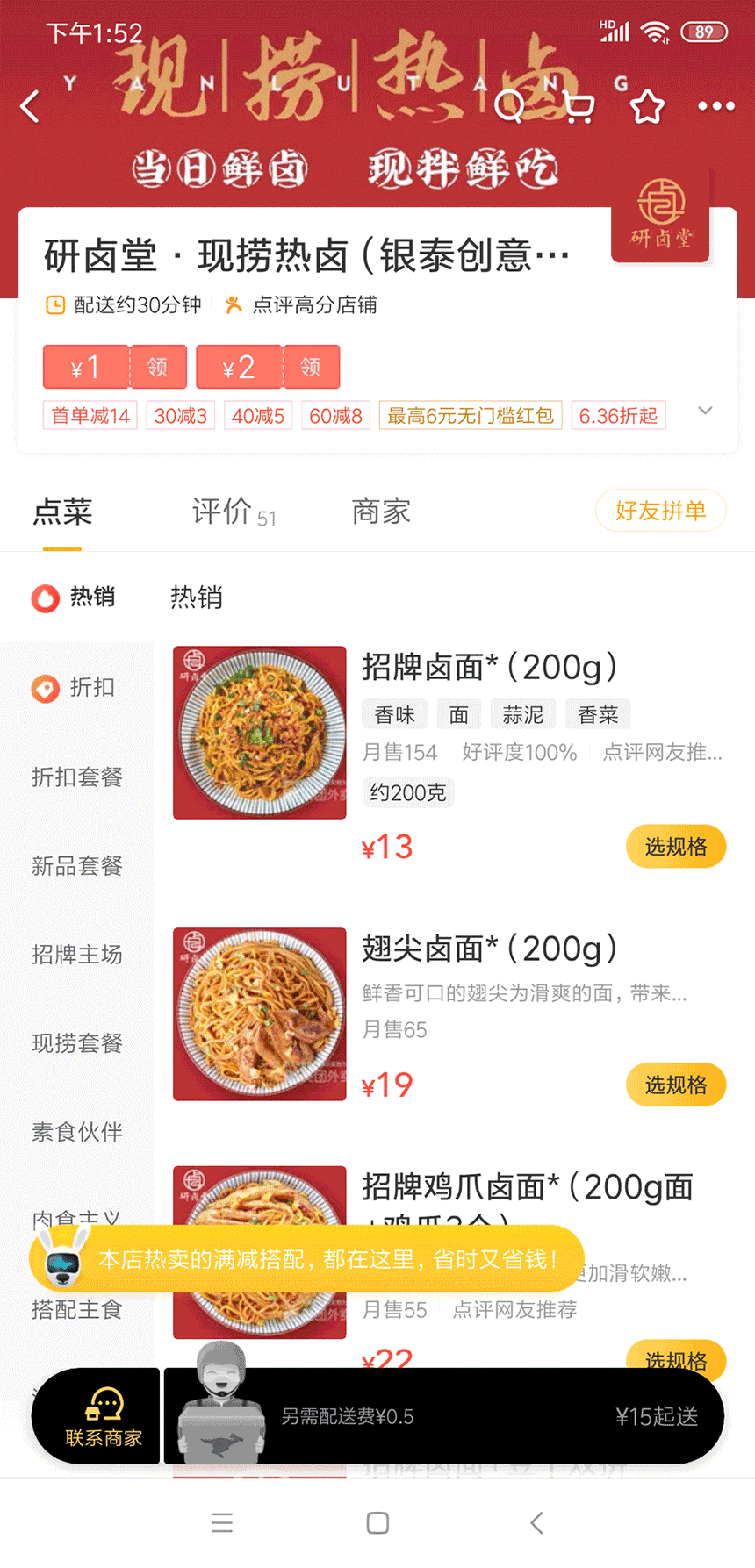Viewport: 755px width, 1568px height.
Task: Search within this restaurant's menu
Action: (x=509, y=107)
